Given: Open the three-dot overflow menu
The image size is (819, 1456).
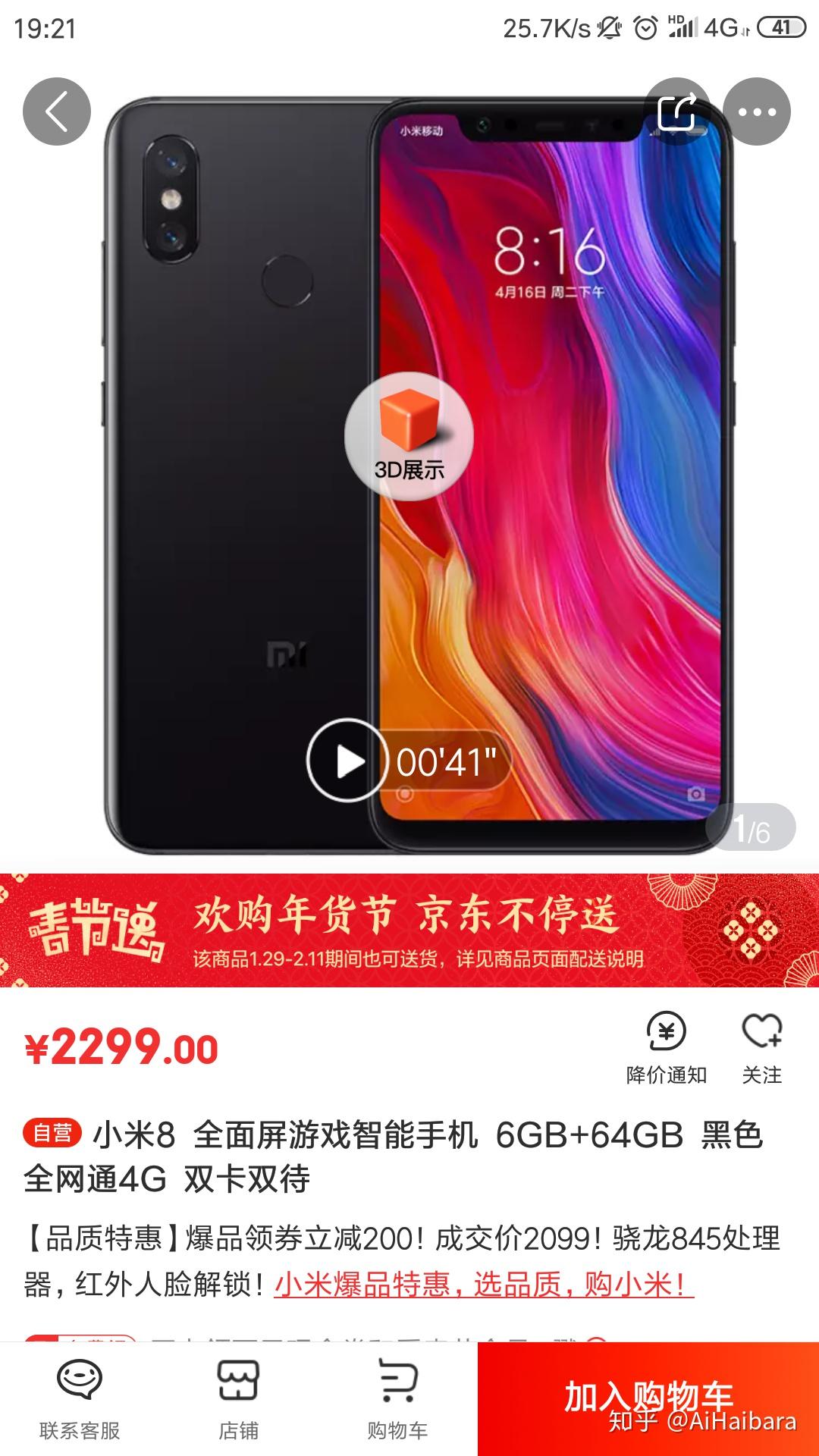Looking at the screenshot, I should coord(757,111).
